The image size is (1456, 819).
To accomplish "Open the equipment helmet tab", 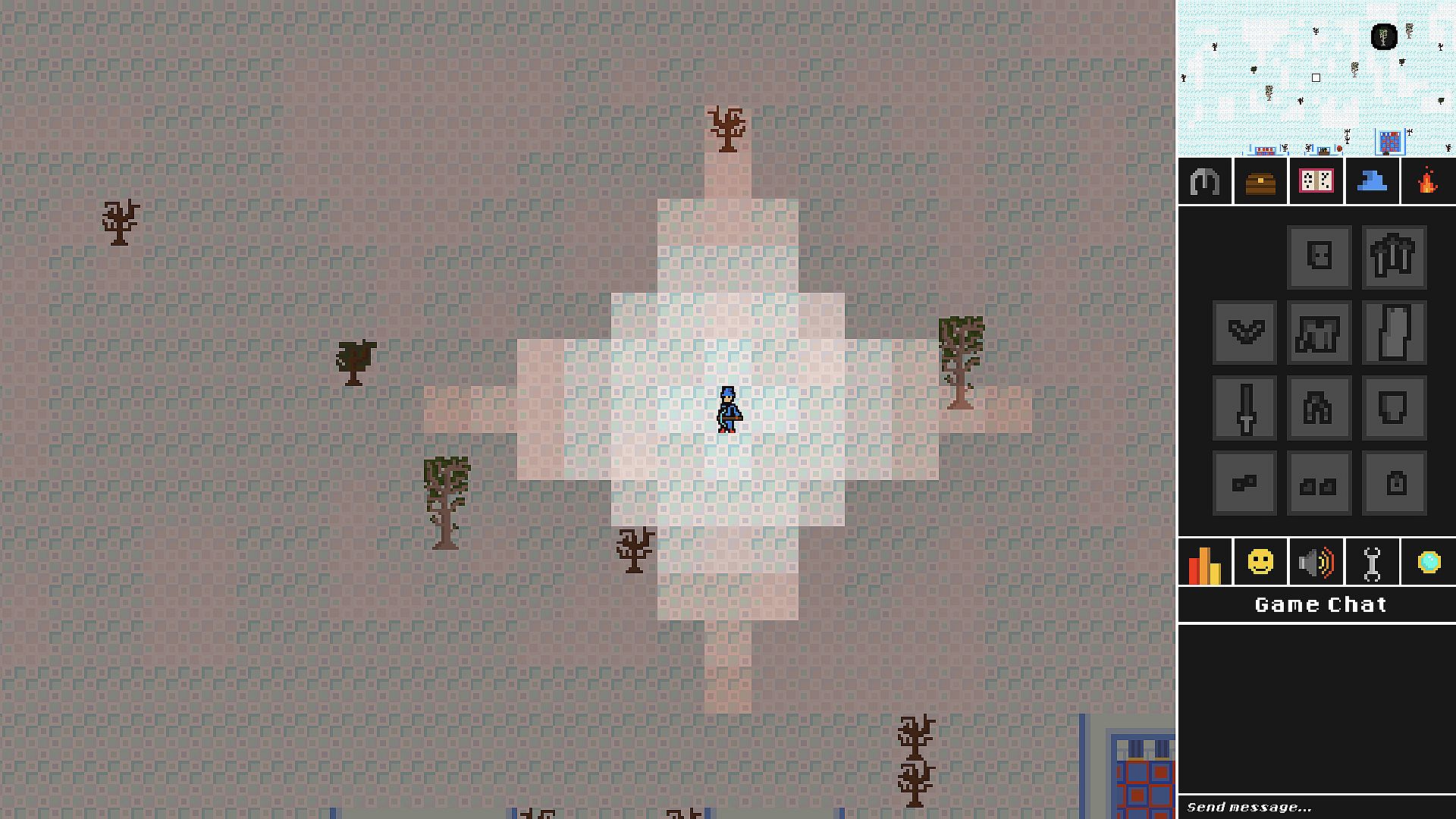I will [1205, 181].
